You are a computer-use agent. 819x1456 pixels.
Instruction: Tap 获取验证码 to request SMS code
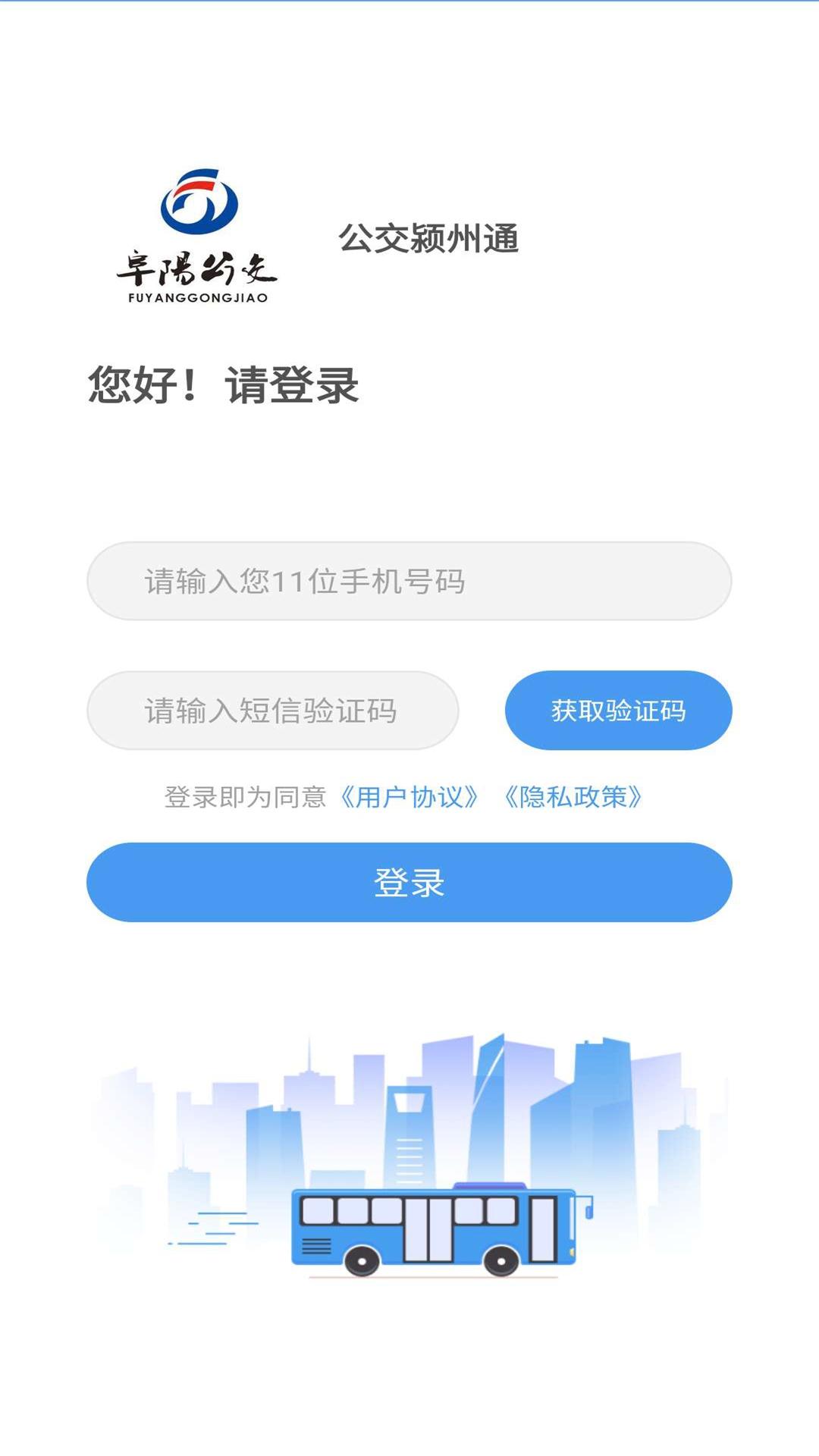tap(619, 711)
